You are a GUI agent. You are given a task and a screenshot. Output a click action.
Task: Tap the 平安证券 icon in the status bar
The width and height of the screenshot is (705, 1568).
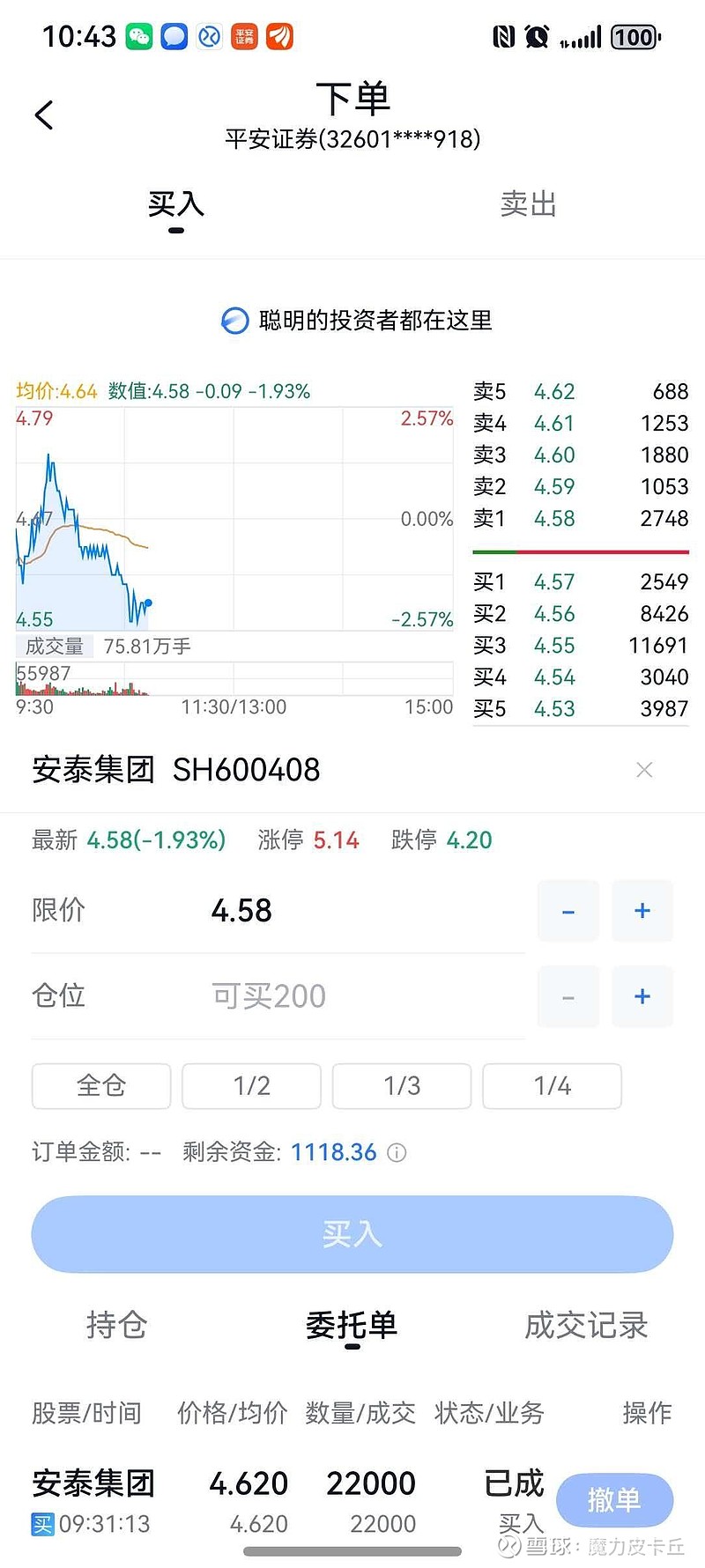click(x=243, y=36)
